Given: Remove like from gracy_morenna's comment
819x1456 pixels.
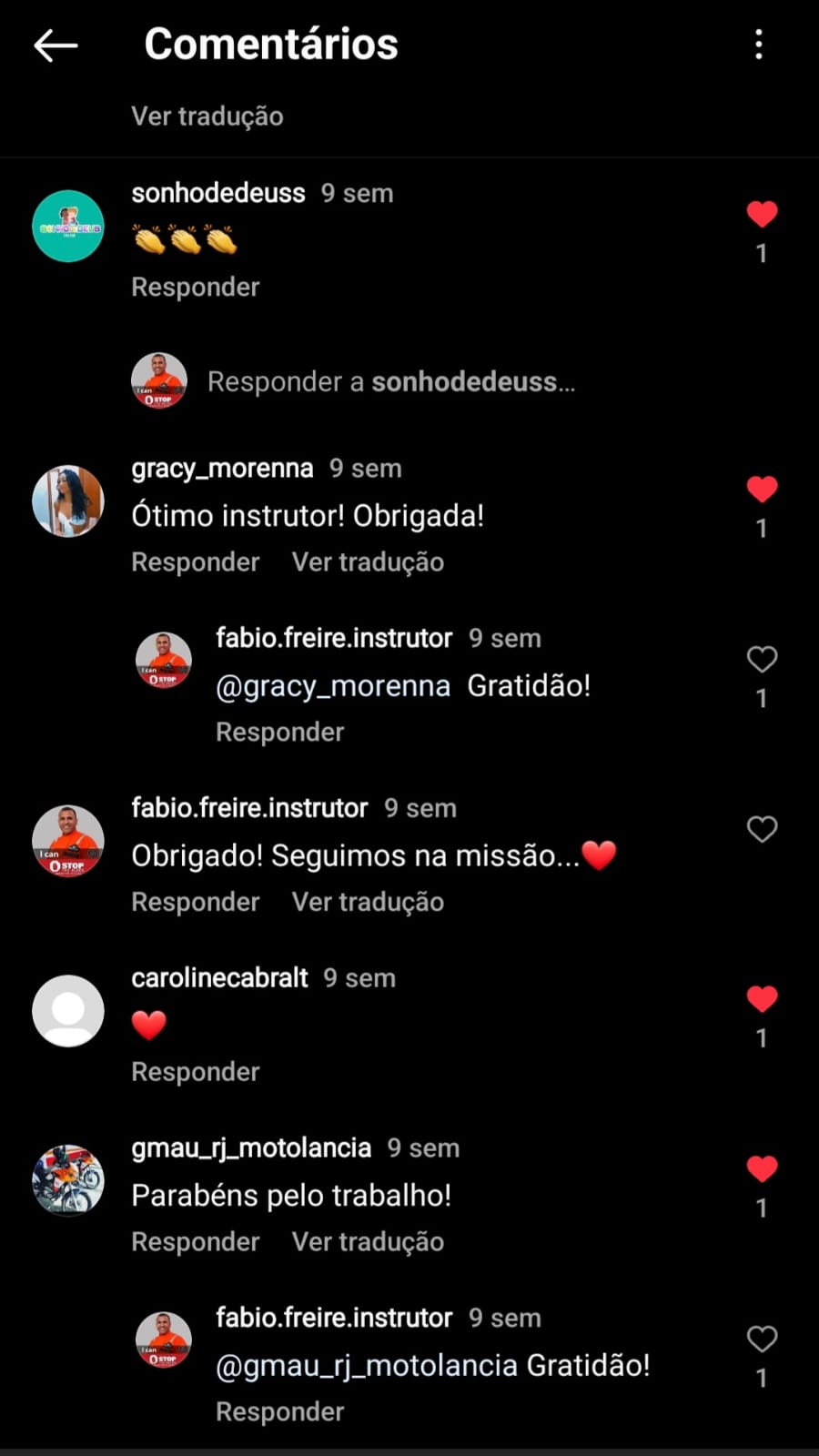Looking at the screenshot, I should [x=762, y=490].
